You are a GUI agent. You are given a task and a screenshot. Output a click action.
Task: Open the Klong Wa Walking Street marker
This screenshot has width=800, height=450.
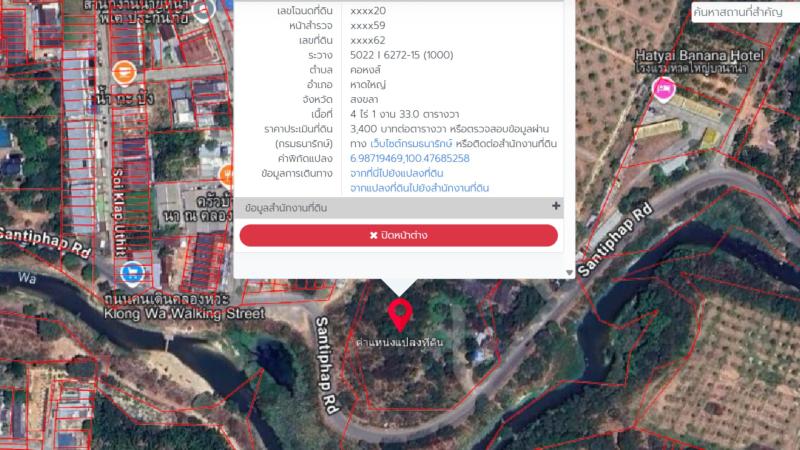pyautogui.click(x=131, y=272)
